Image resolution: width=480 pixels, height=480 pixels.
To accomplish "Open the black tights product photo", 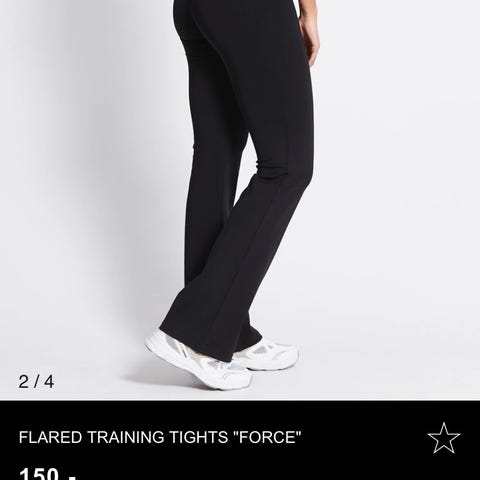I will [x=240, y=200].
